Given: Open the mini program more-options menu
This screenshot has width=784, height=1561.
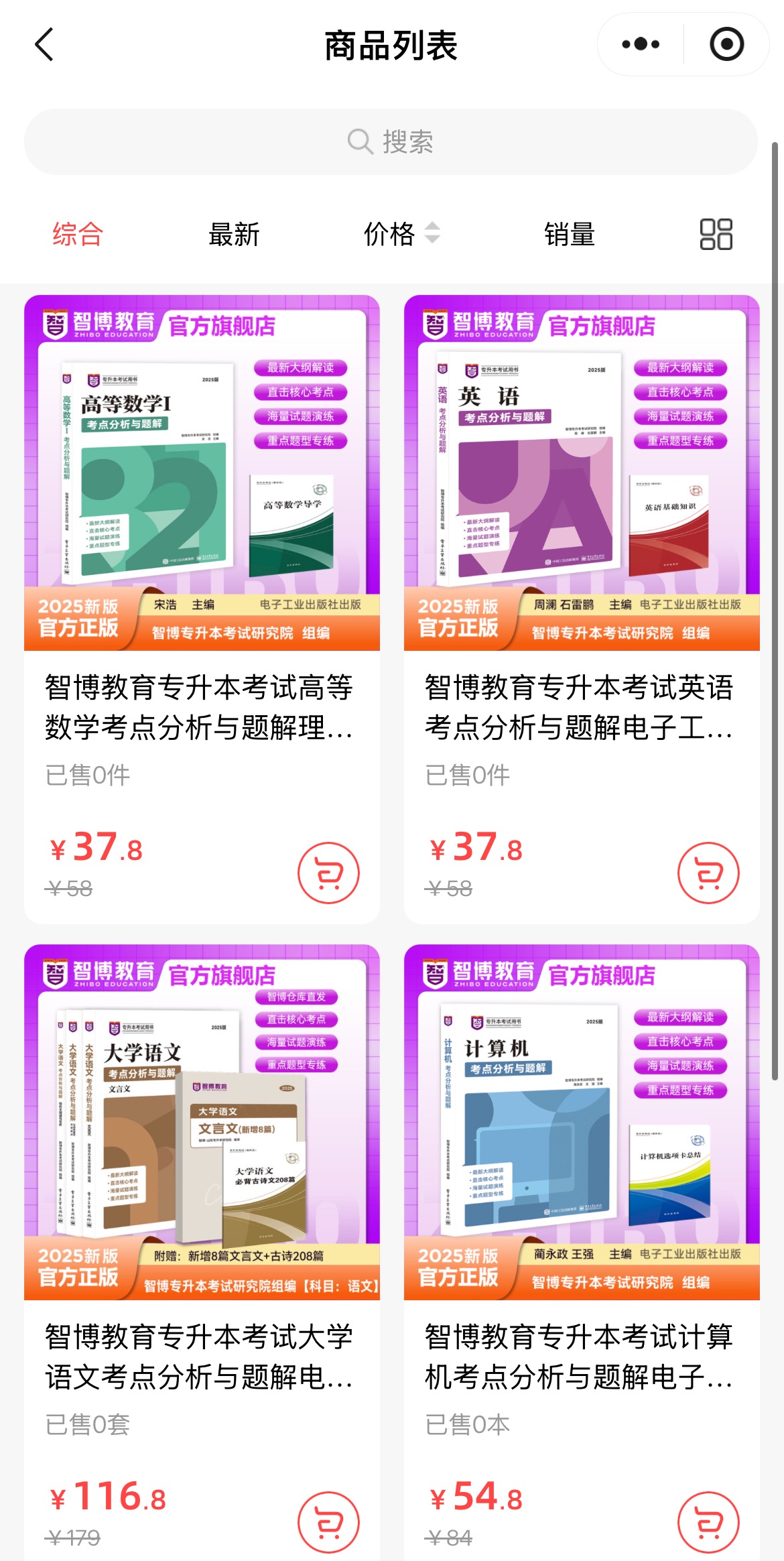Looking at the screenshot, I should tap(641, 45).
